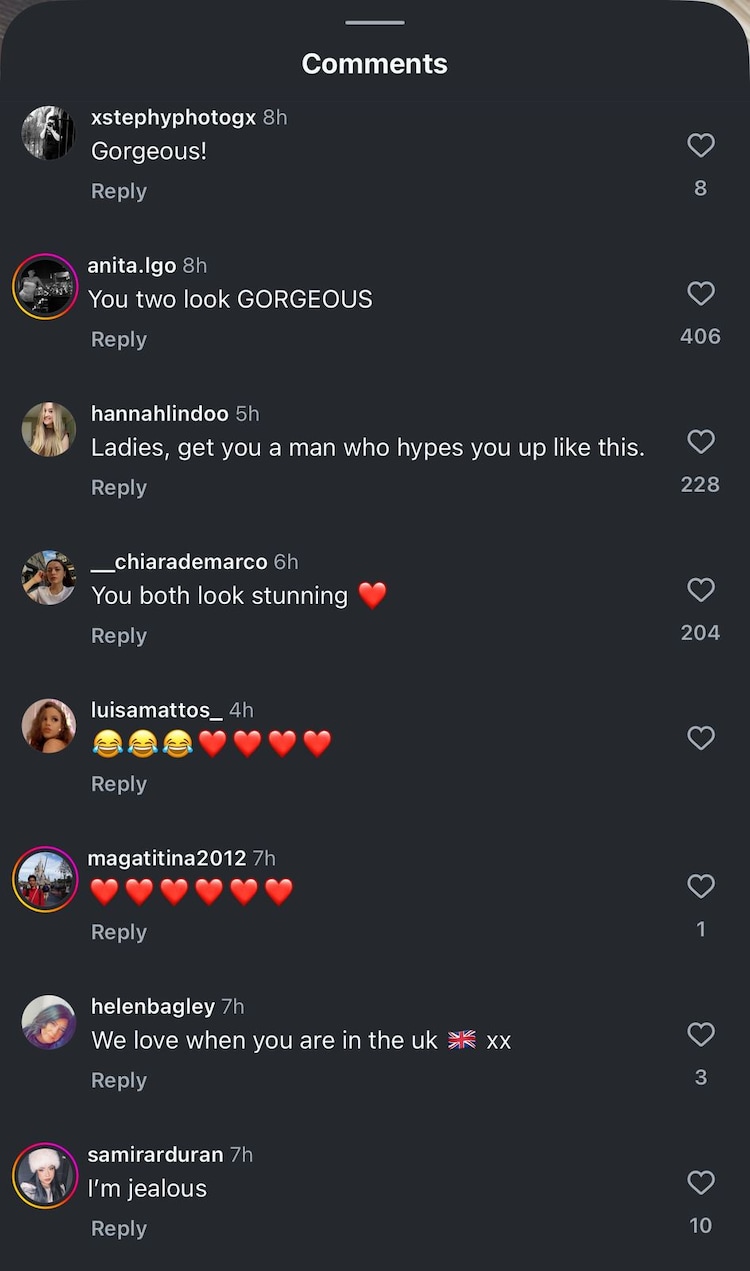
Task: Like xstephyphotogx's "Gorgeous!" comment
Action: point(701,146)
